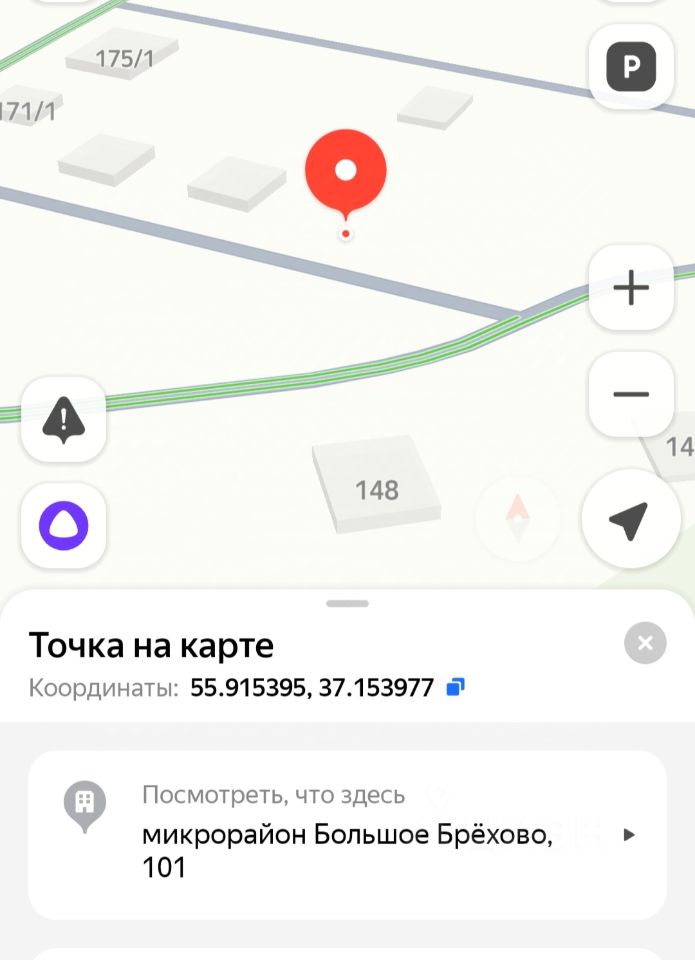This screenshot has width=695, height=960.
Task: Zoom out with the minus button
Action: coord(631,394)
